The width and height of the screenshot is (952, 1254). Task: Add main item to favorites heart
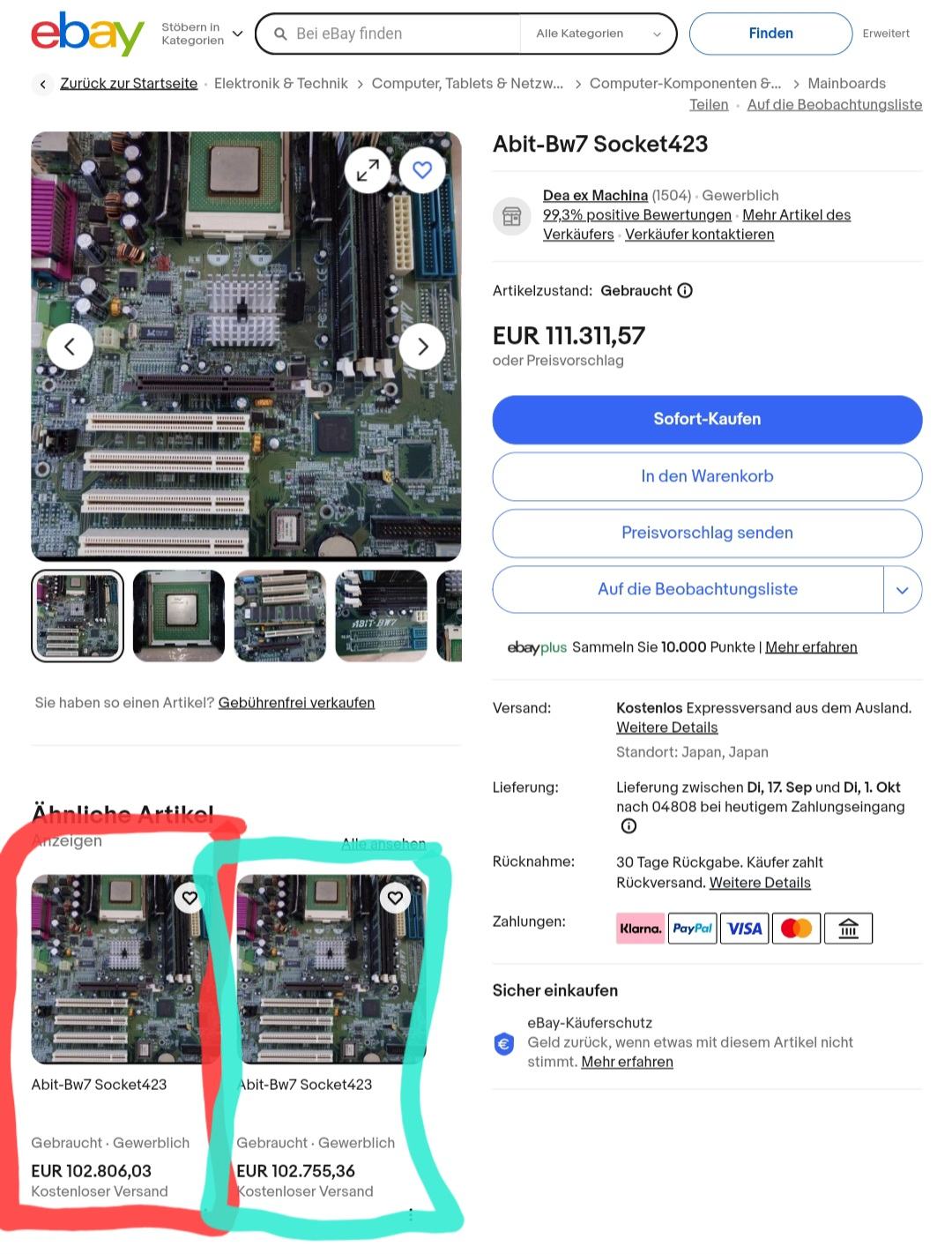422,169
